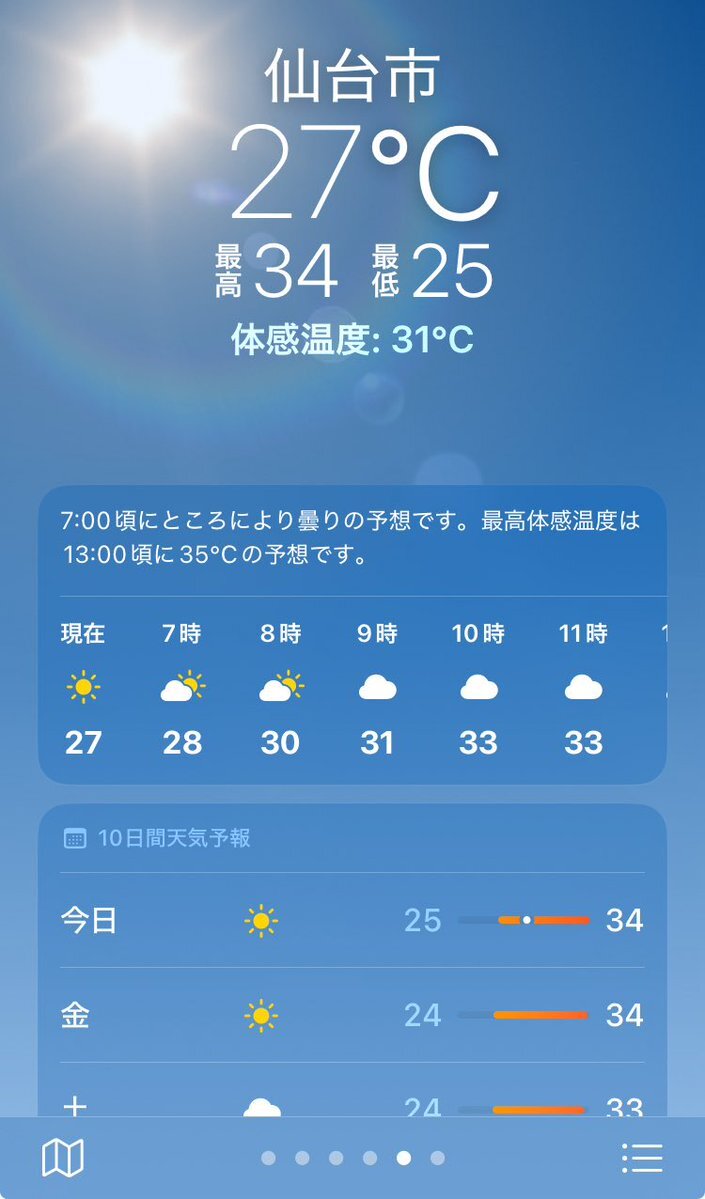The image size is (705, 1199).
Task: Open the weather map icon
Action: coord(63,1158)
